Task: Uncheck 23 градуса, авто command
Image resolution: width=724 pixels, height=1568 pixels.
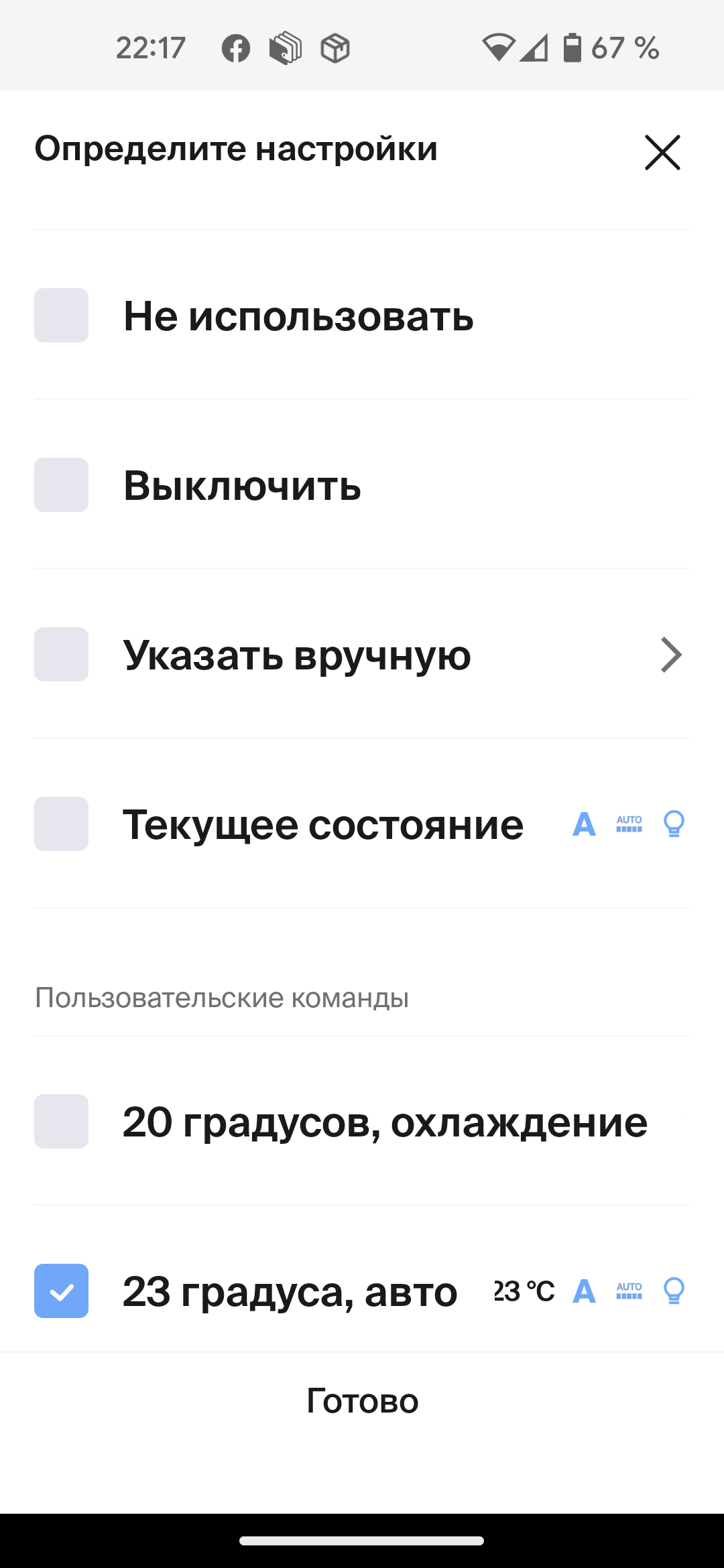Action: pyautogui.click(x=62, y=1291)
